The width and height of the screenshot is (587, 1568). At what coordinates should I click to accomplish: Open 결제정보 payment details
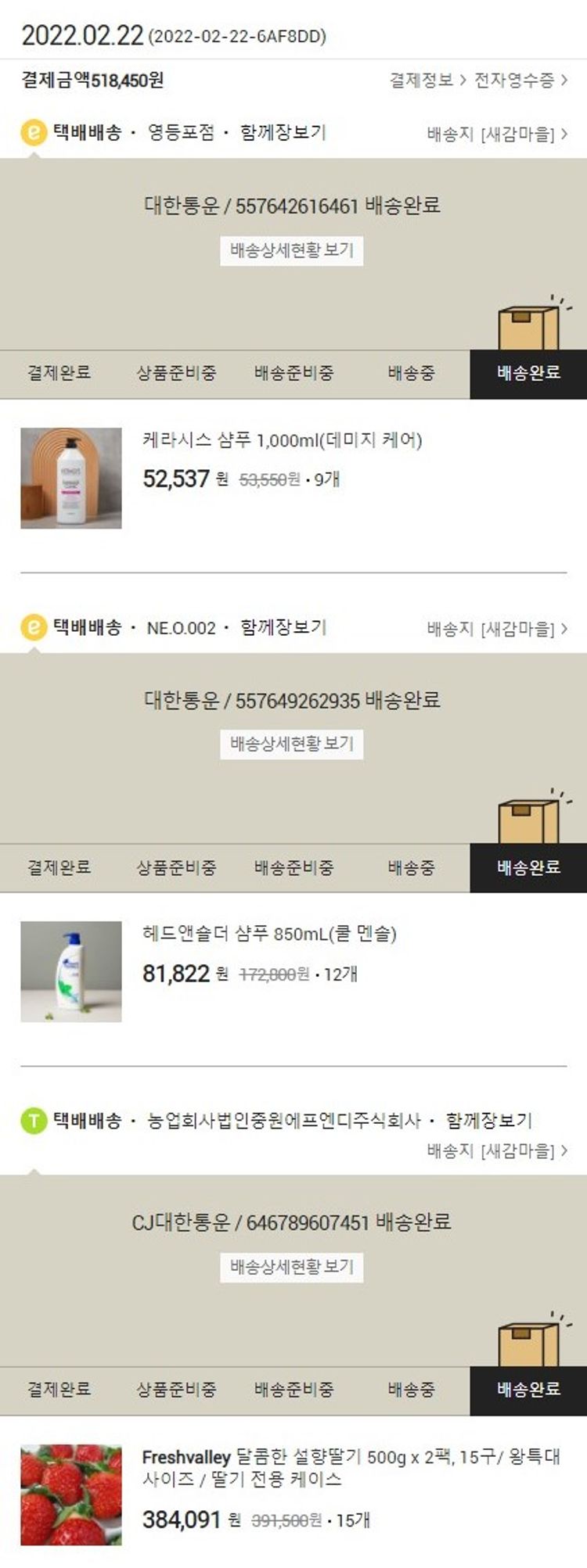click(x=427, y=81)
